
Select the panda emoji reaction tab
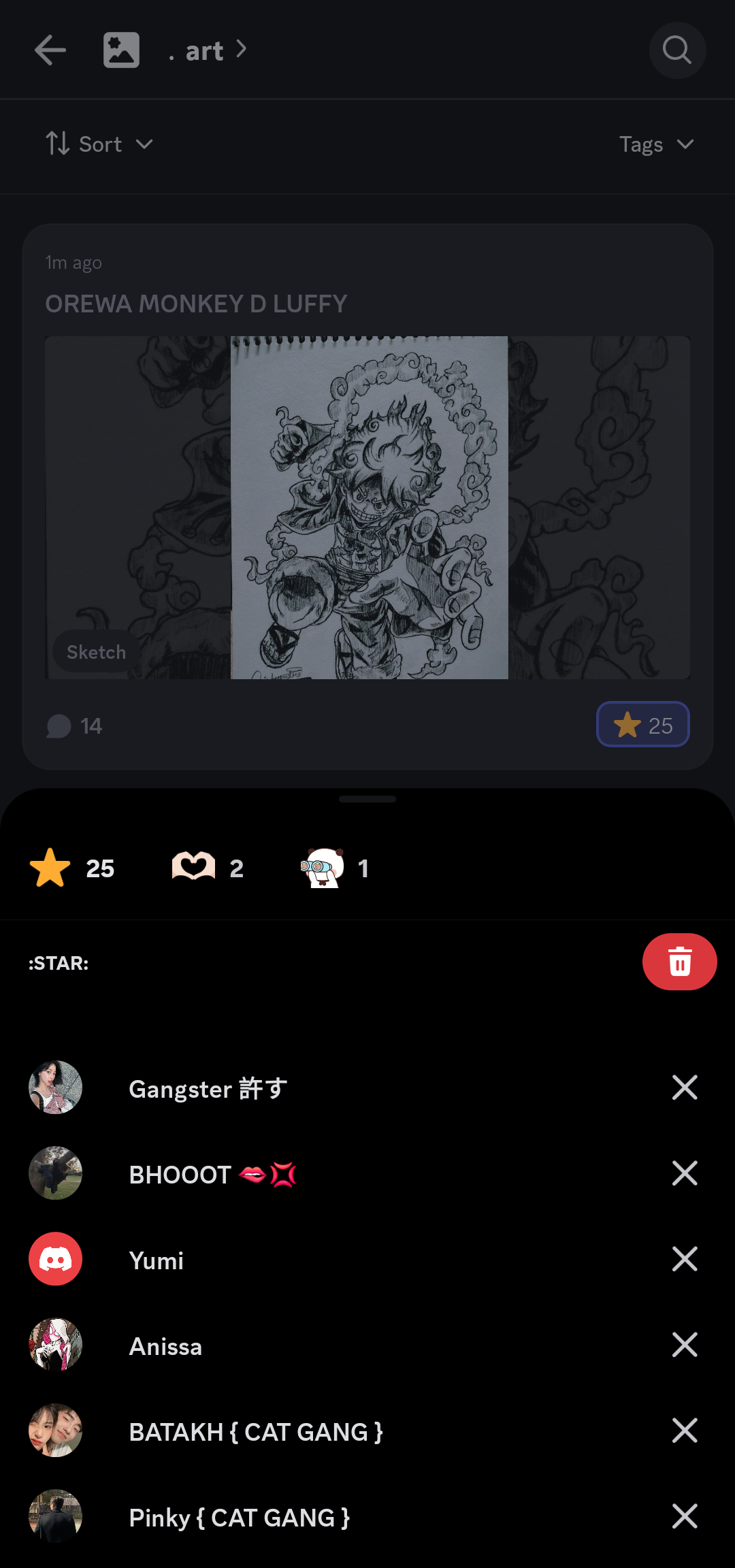click(333, 866)
